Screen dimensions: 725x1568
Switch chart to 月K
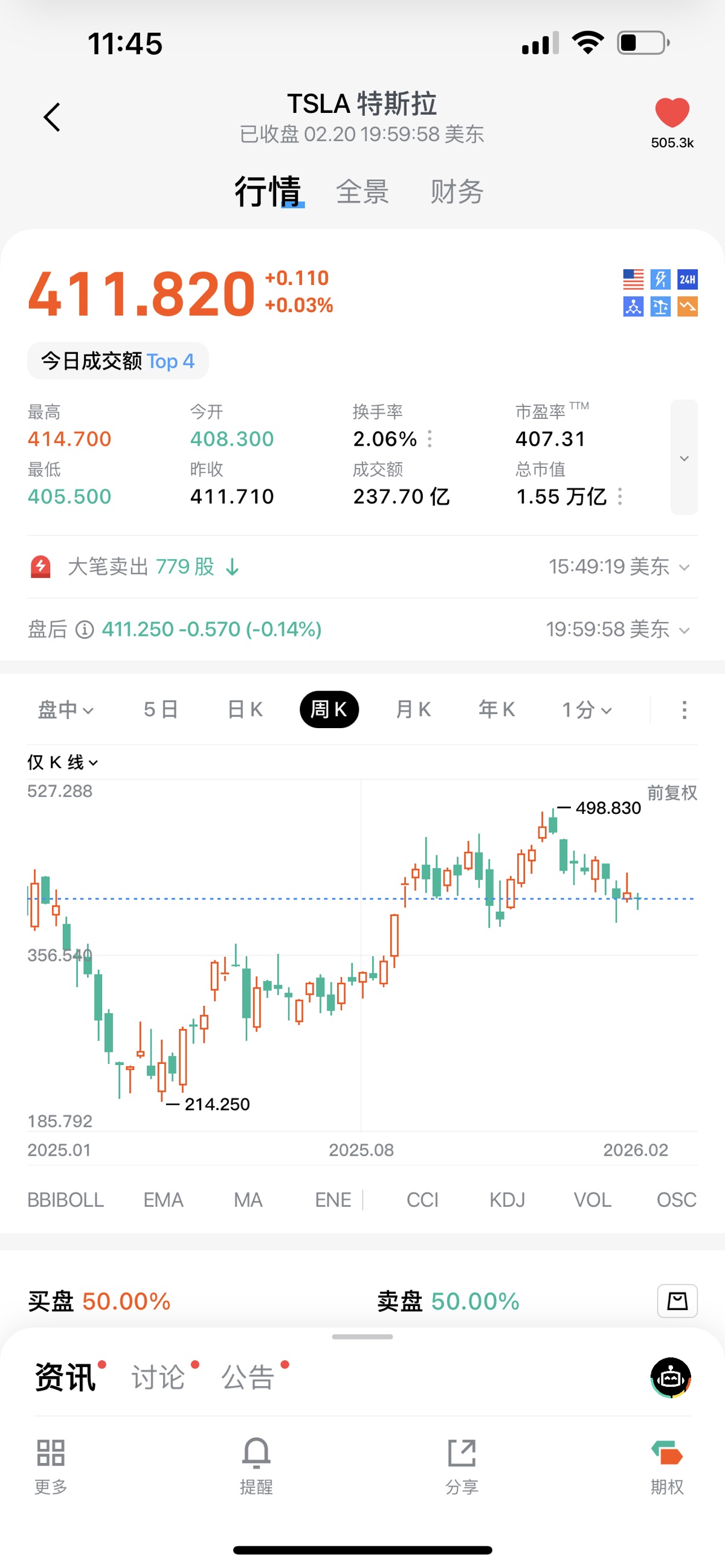(413, 710)
